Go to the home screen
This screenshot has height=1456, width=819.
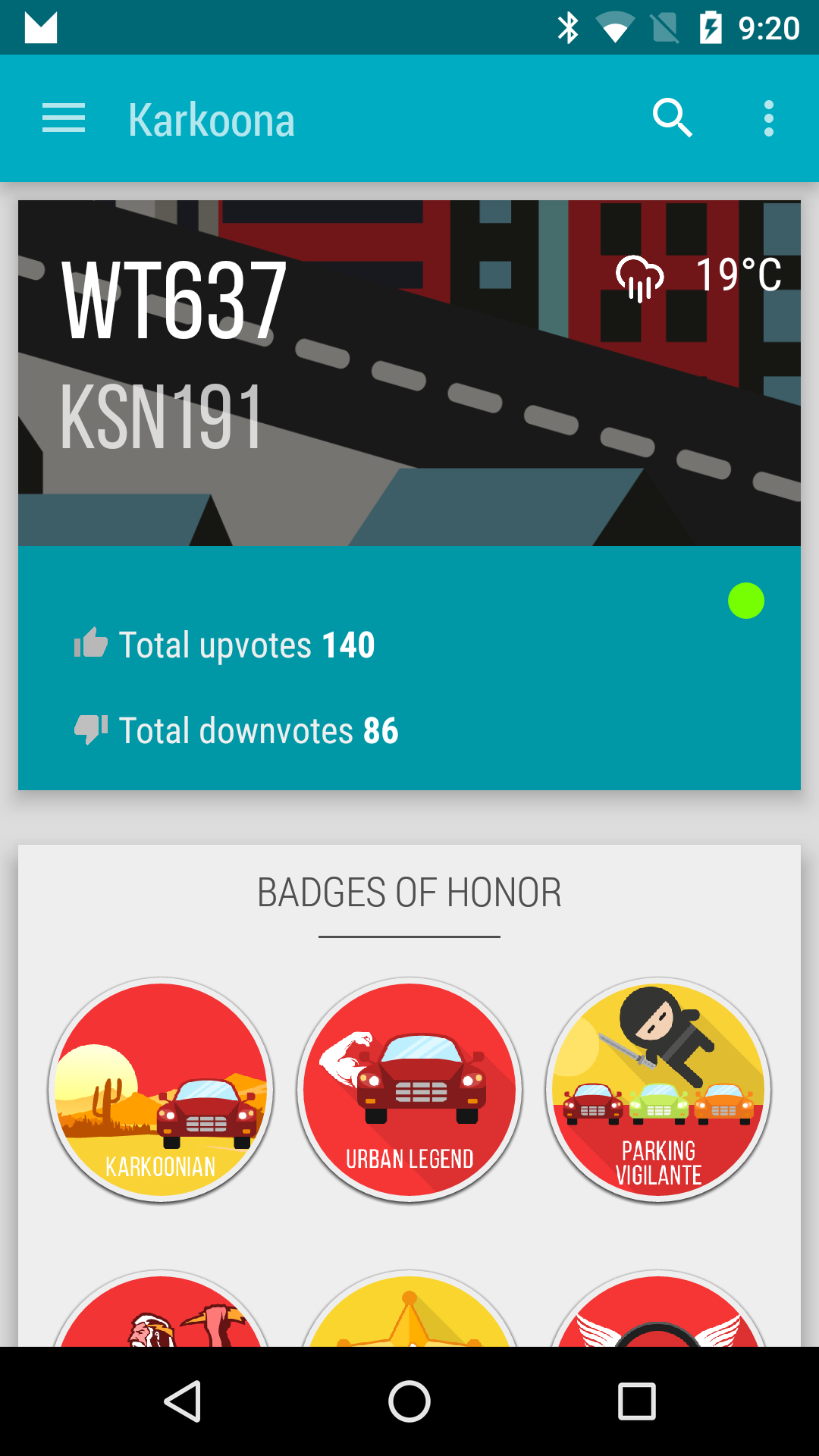click(409, 1401)
